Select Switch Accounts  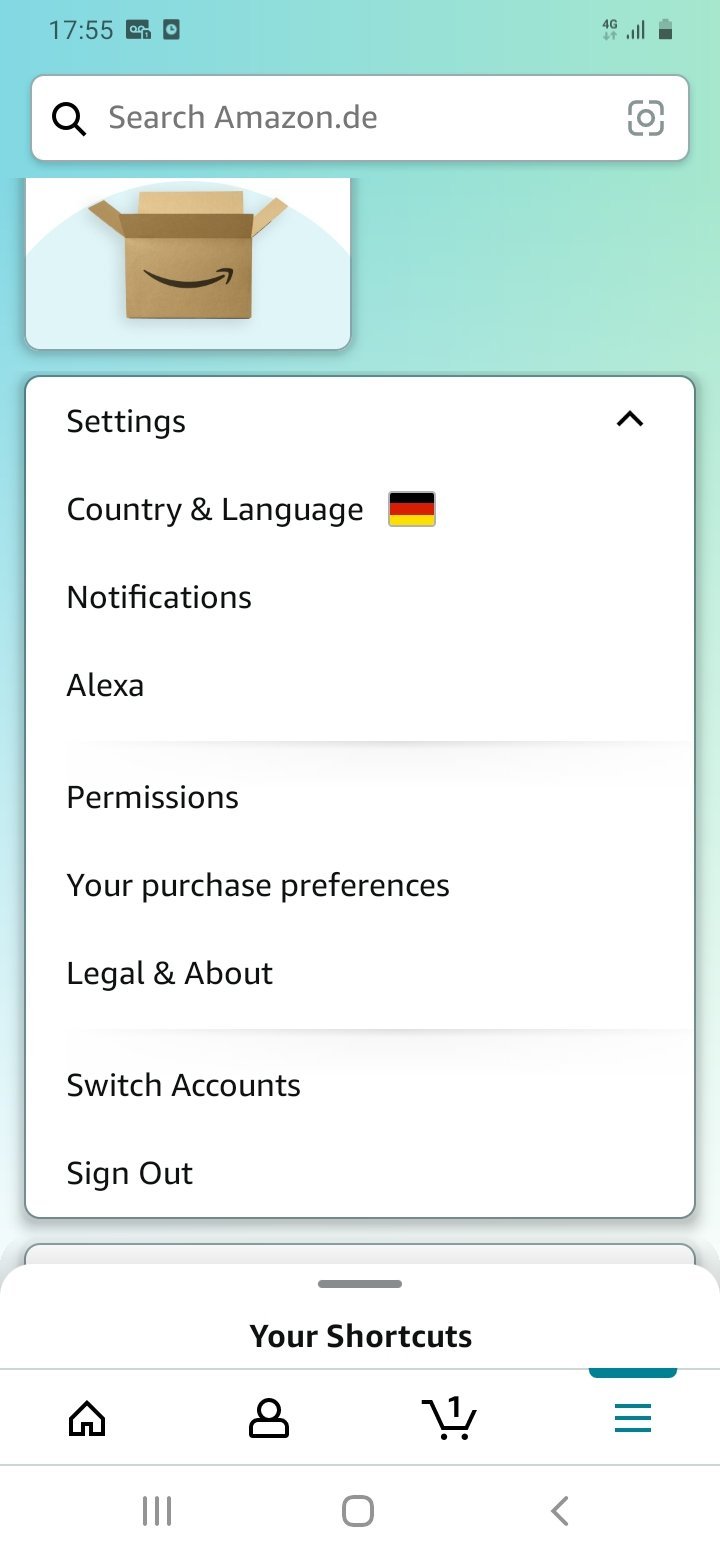(x=184, y=1086)
